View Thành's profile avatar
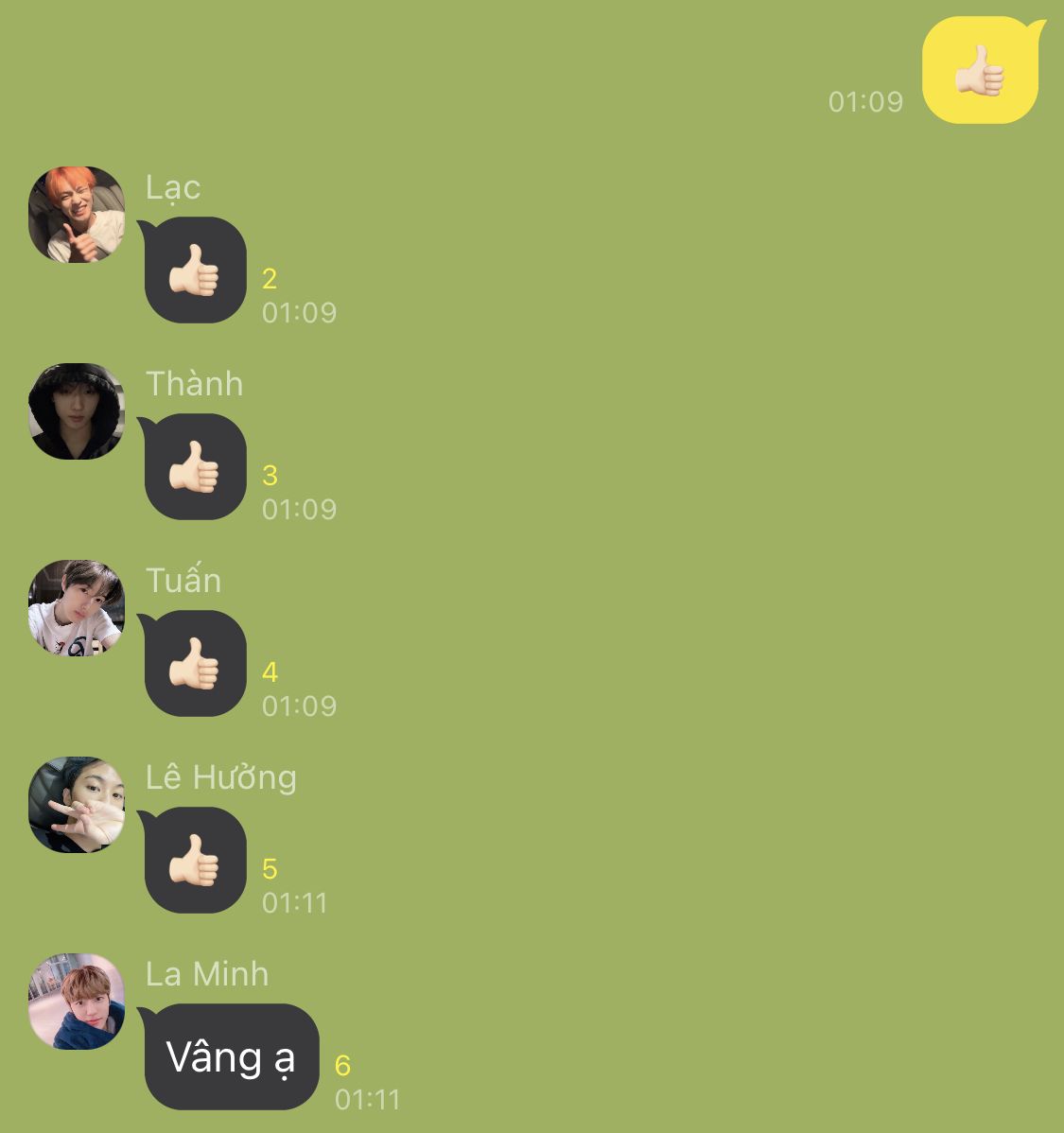The width and height of the screenshot is (1064, 1133). 77,411
